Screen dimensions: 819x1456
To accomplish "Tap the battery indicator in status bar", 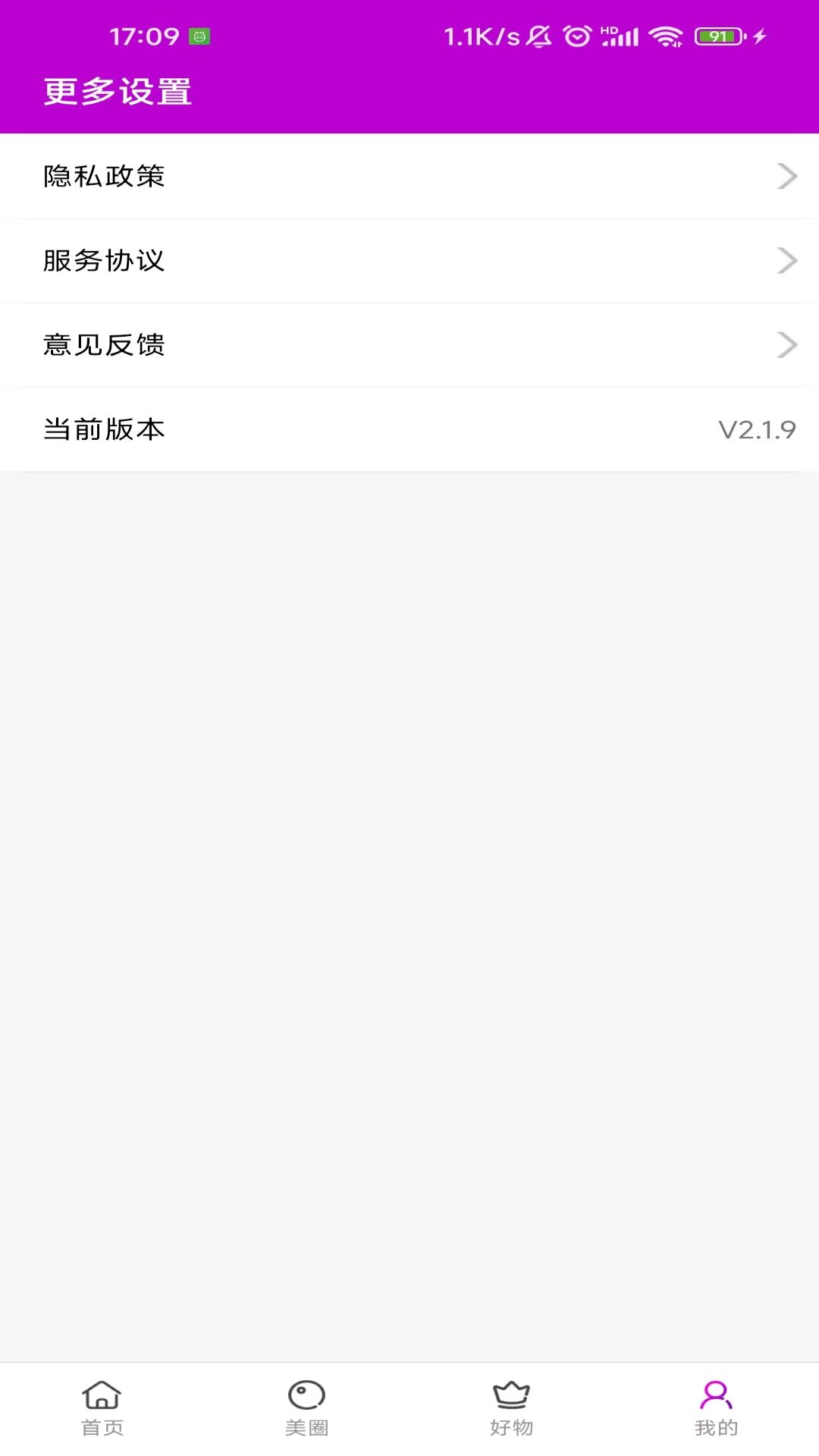I will (x=717, y=34).
